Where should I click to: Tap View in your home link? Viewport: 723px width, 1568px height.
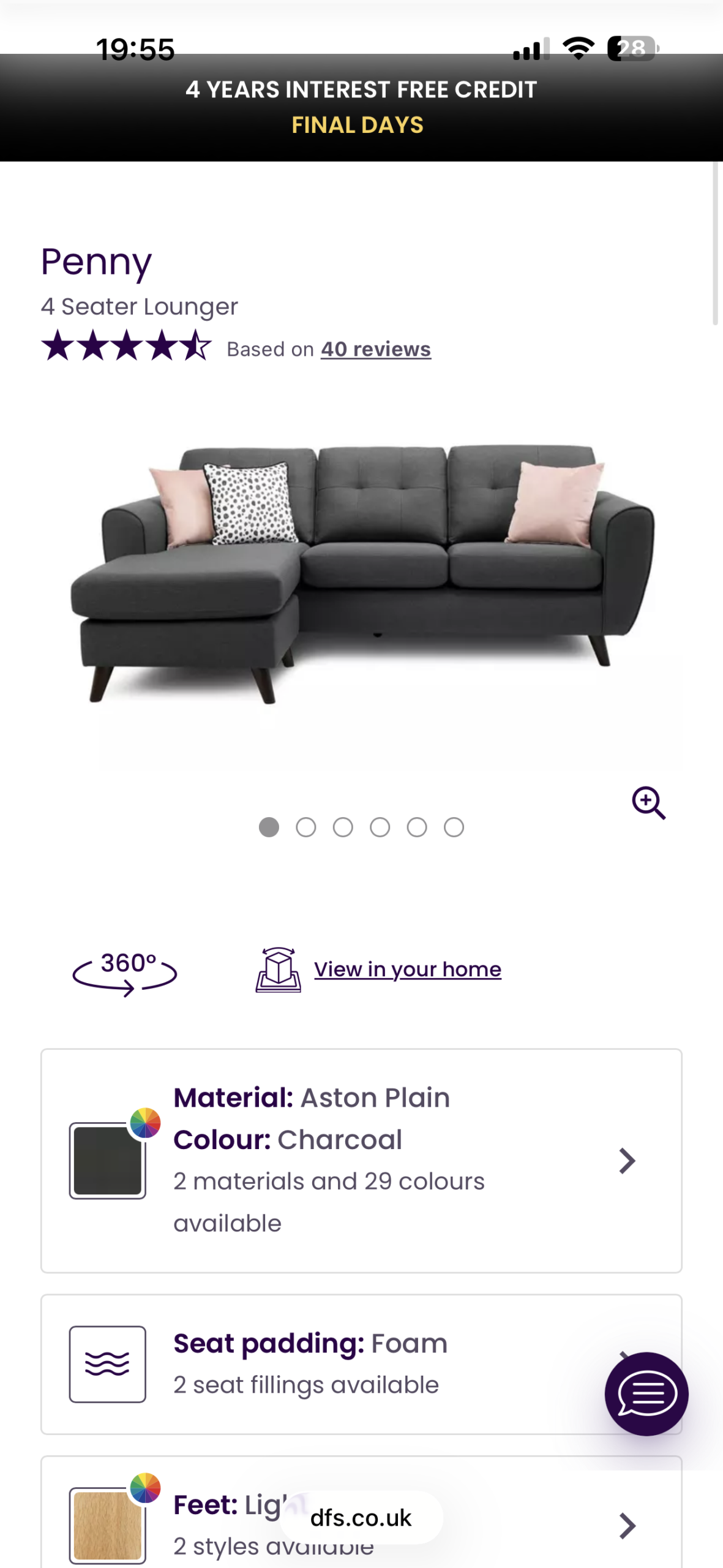[408, 970]
